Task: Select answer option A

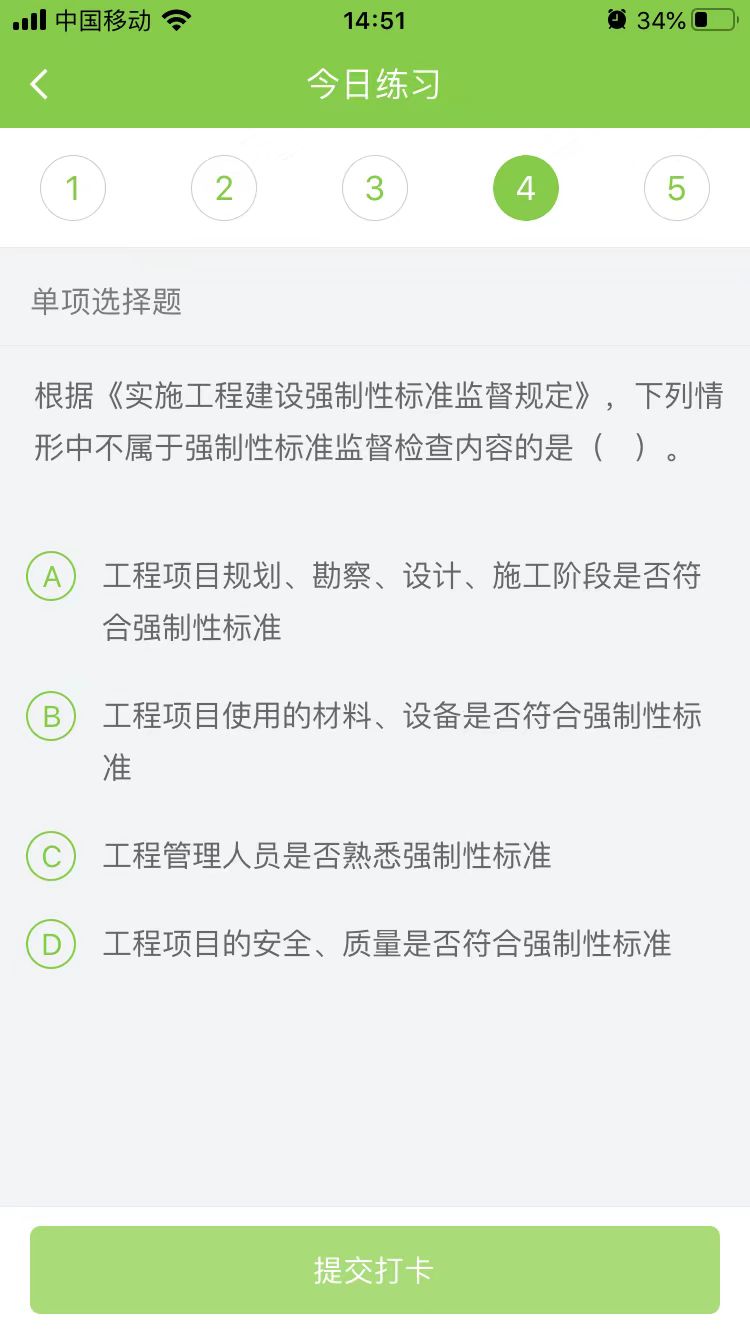Action: point(51,577)
